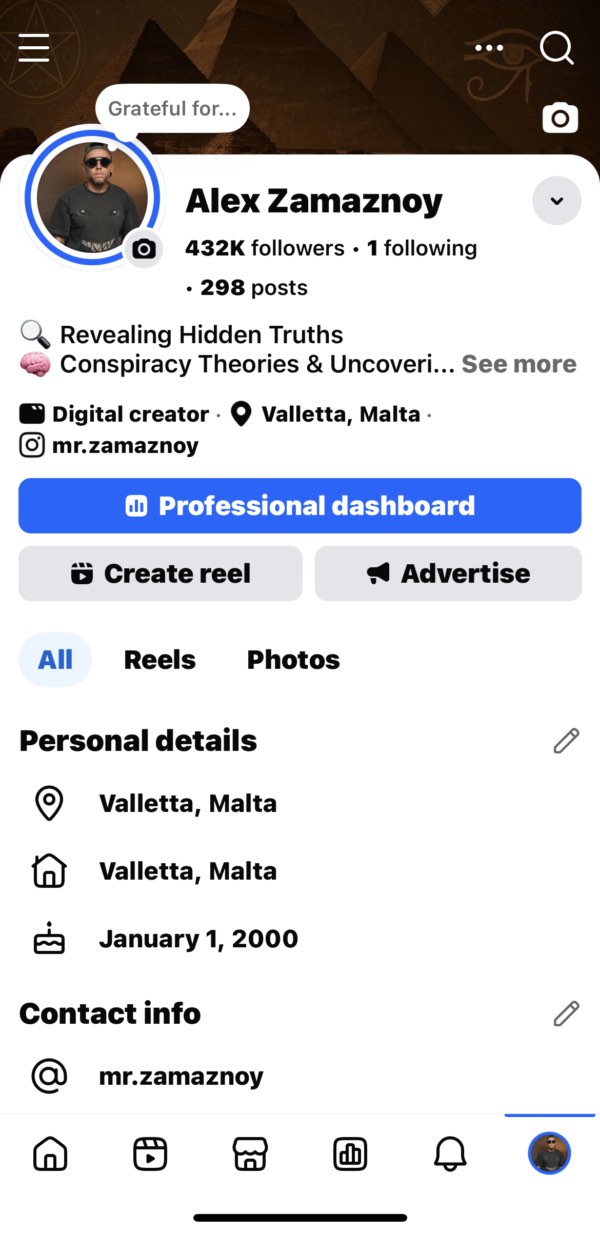Edit Contact info with pencil icon
The height and width of the screenshot is (1234, 600).
566,1014
